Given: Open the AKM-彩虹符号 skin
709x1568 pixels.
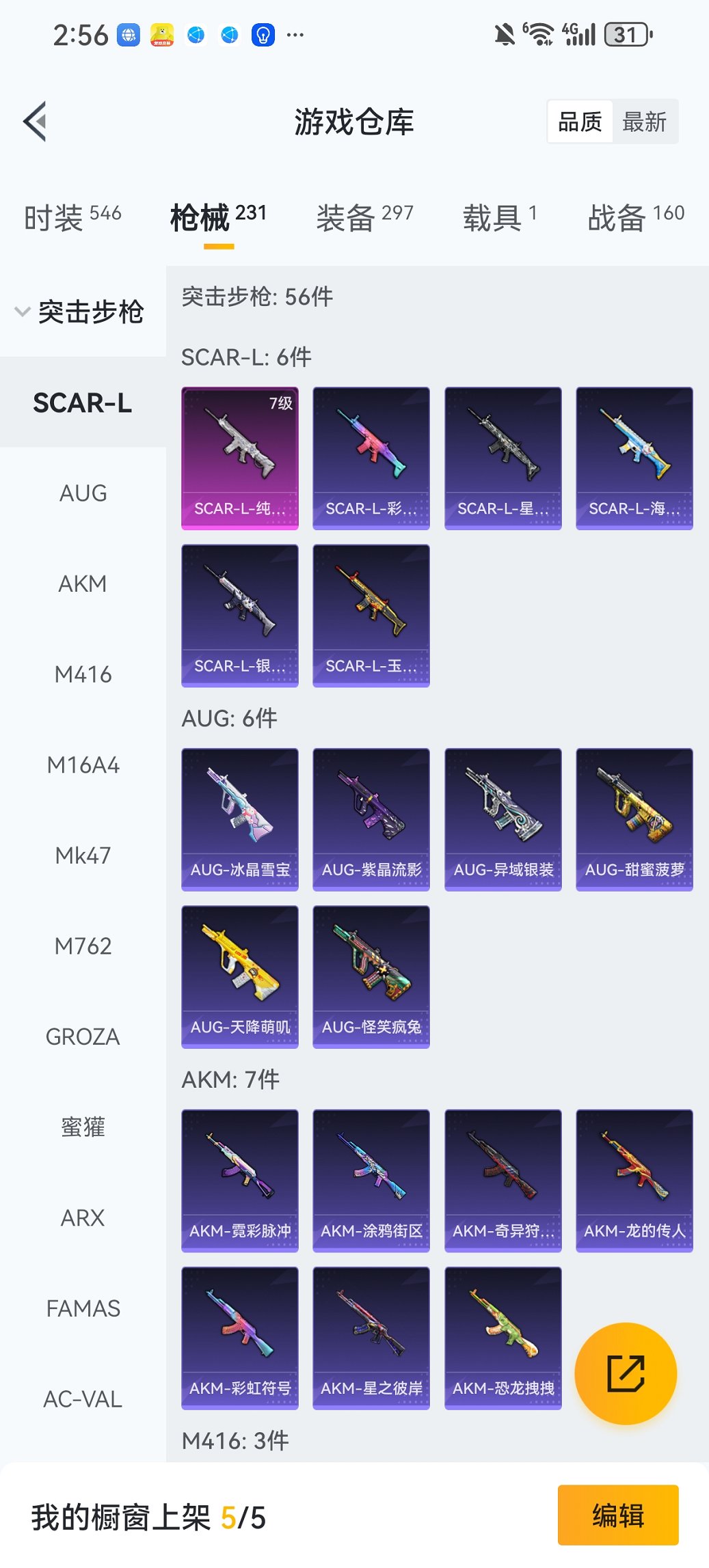Looking at the screenshot, I should (240, 1338).
